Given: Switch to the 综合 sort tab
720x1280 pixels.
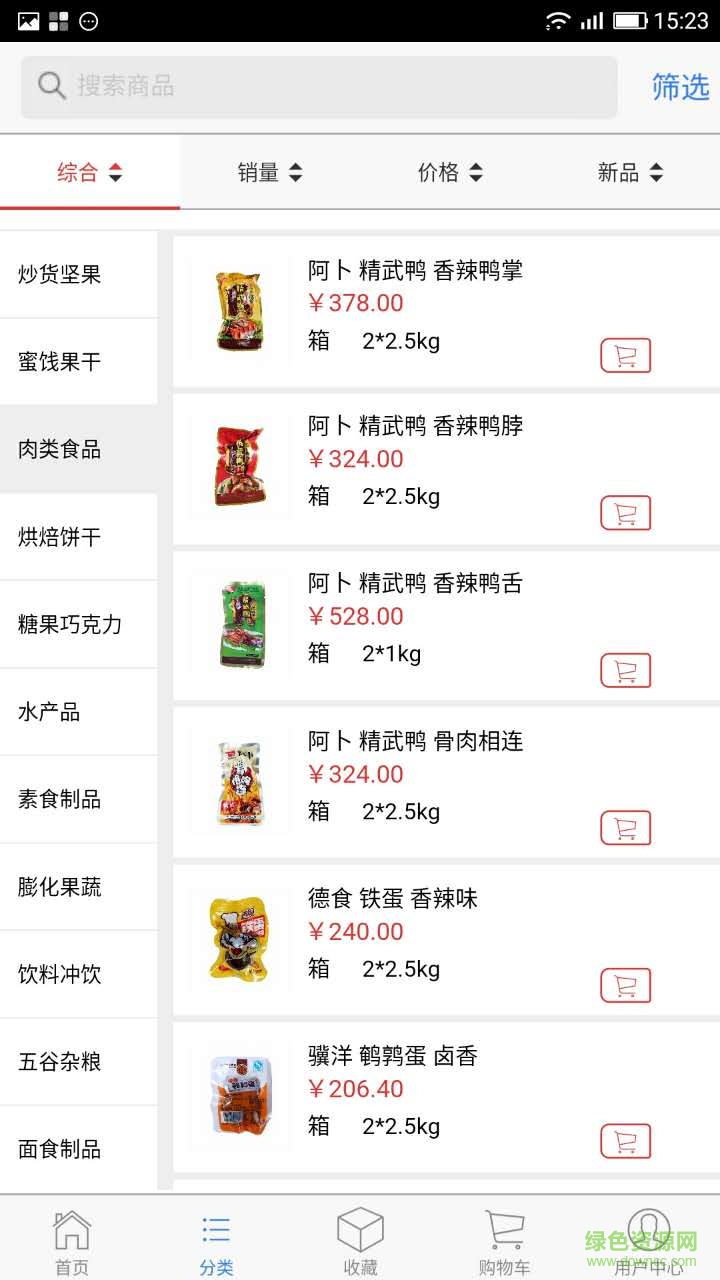Looking at the screenshot, I should tap(90, 171).
